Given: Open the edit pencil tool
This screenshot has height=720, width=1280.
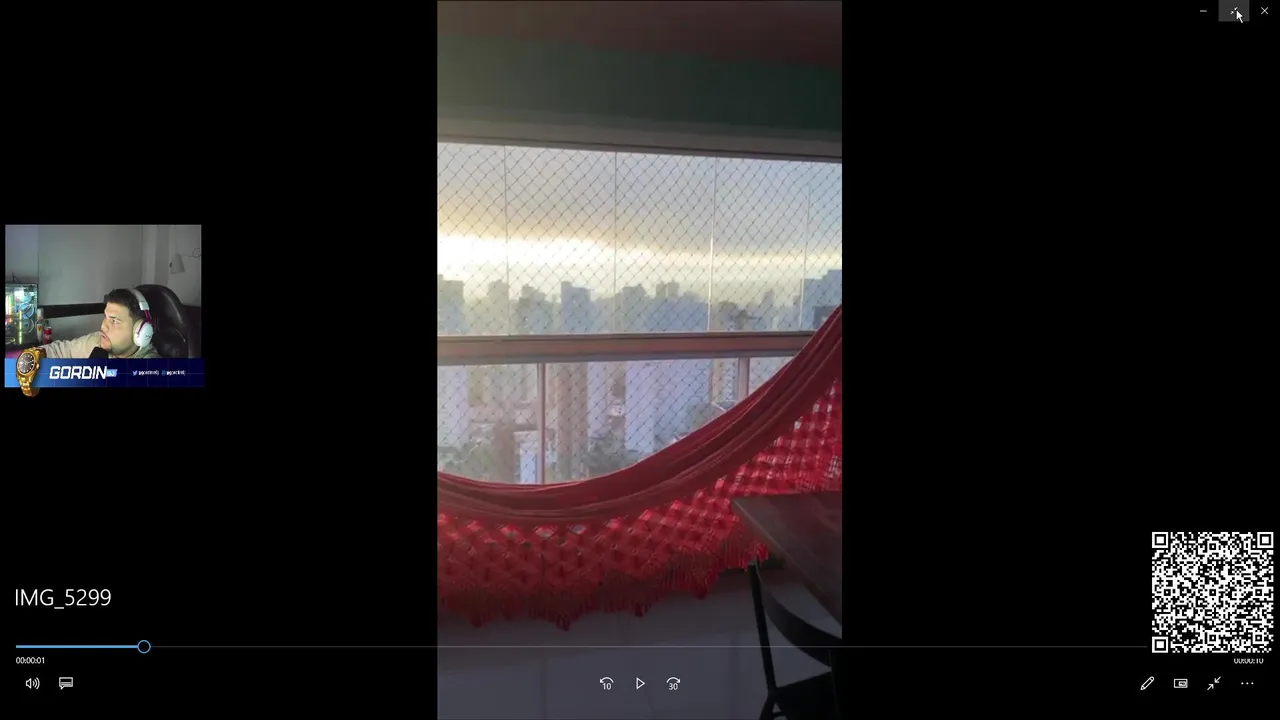Looking at the screenshot, I should coord(1147,684).
